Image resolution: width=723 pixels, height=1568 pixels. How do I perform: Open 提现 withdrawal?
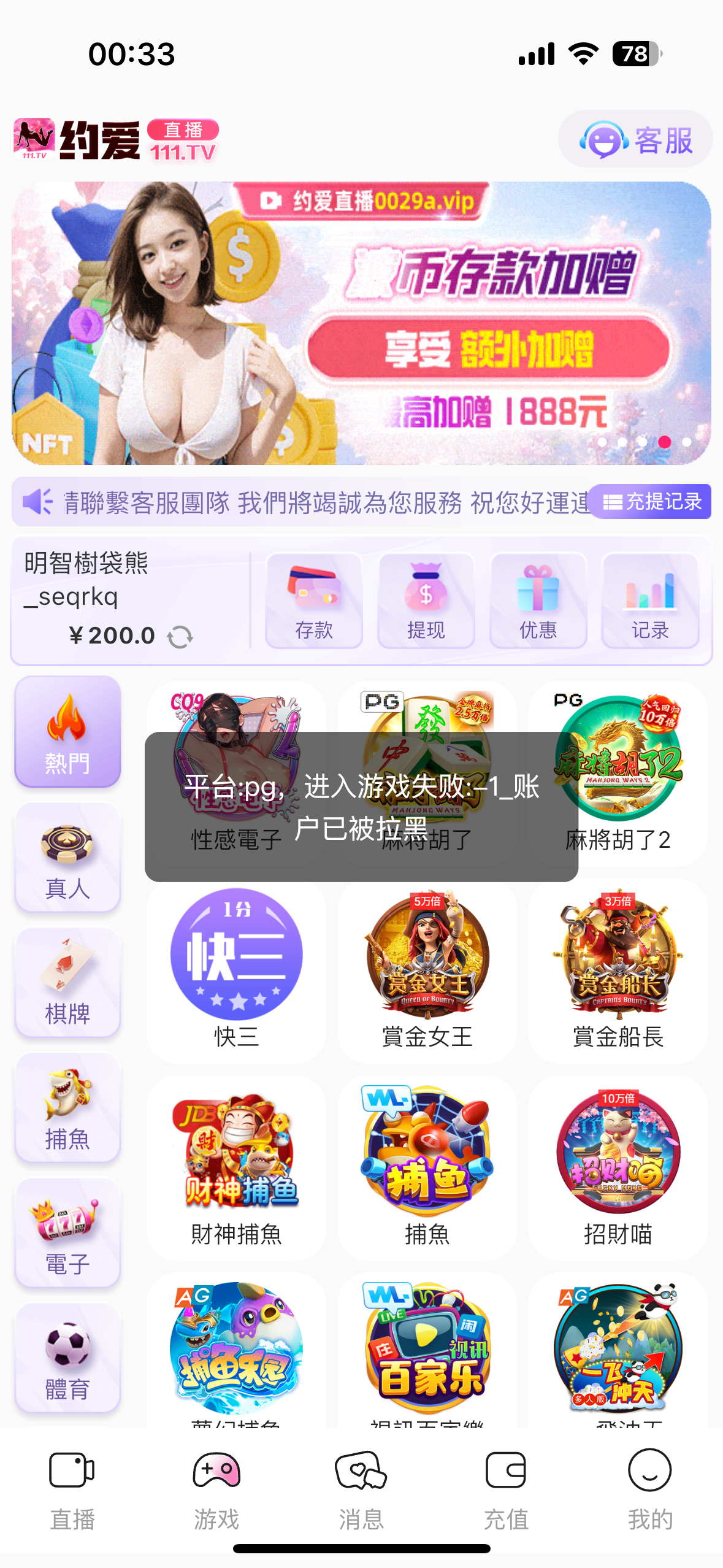[x=426, y=601]
